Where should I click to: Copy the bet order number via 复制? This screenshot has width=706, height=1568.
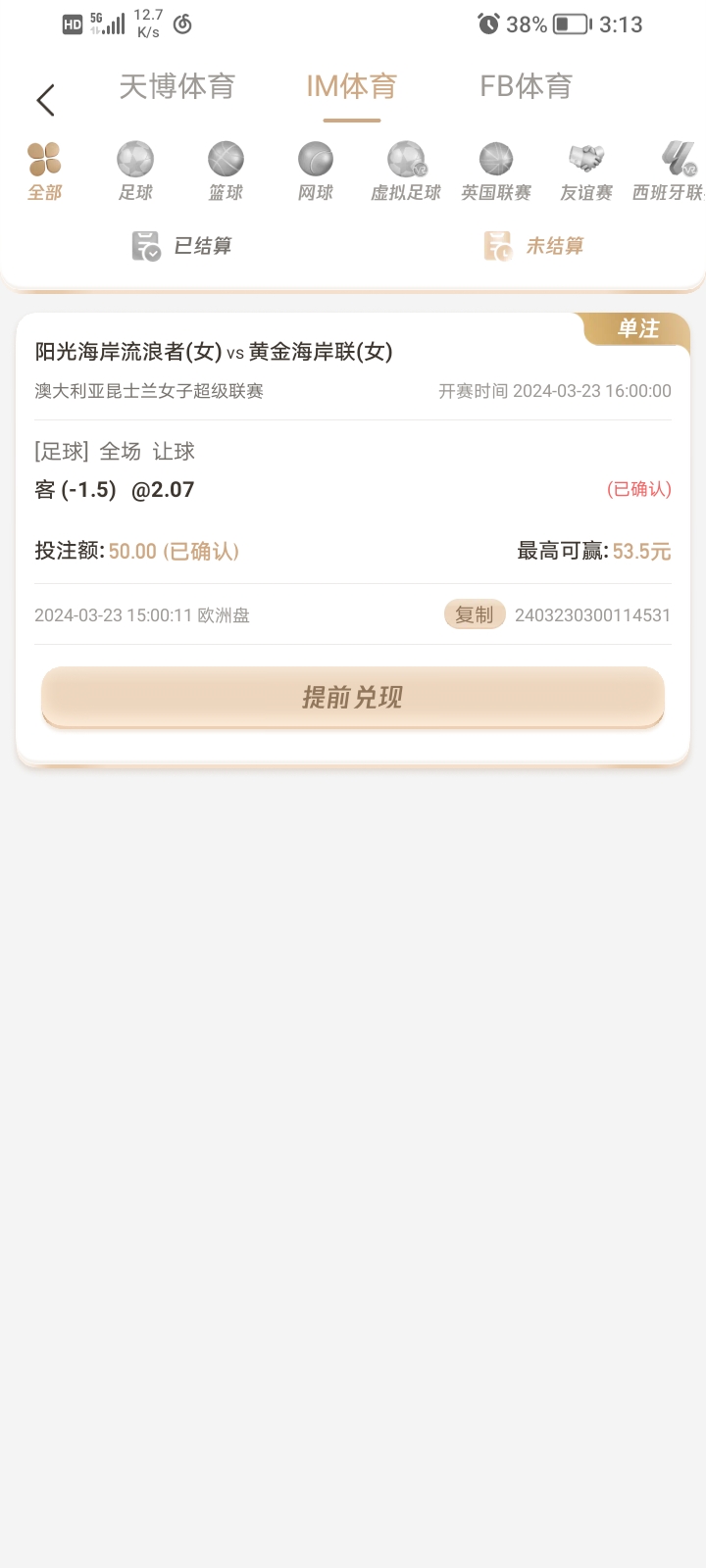pyautogui.click(x=475, y=614)
